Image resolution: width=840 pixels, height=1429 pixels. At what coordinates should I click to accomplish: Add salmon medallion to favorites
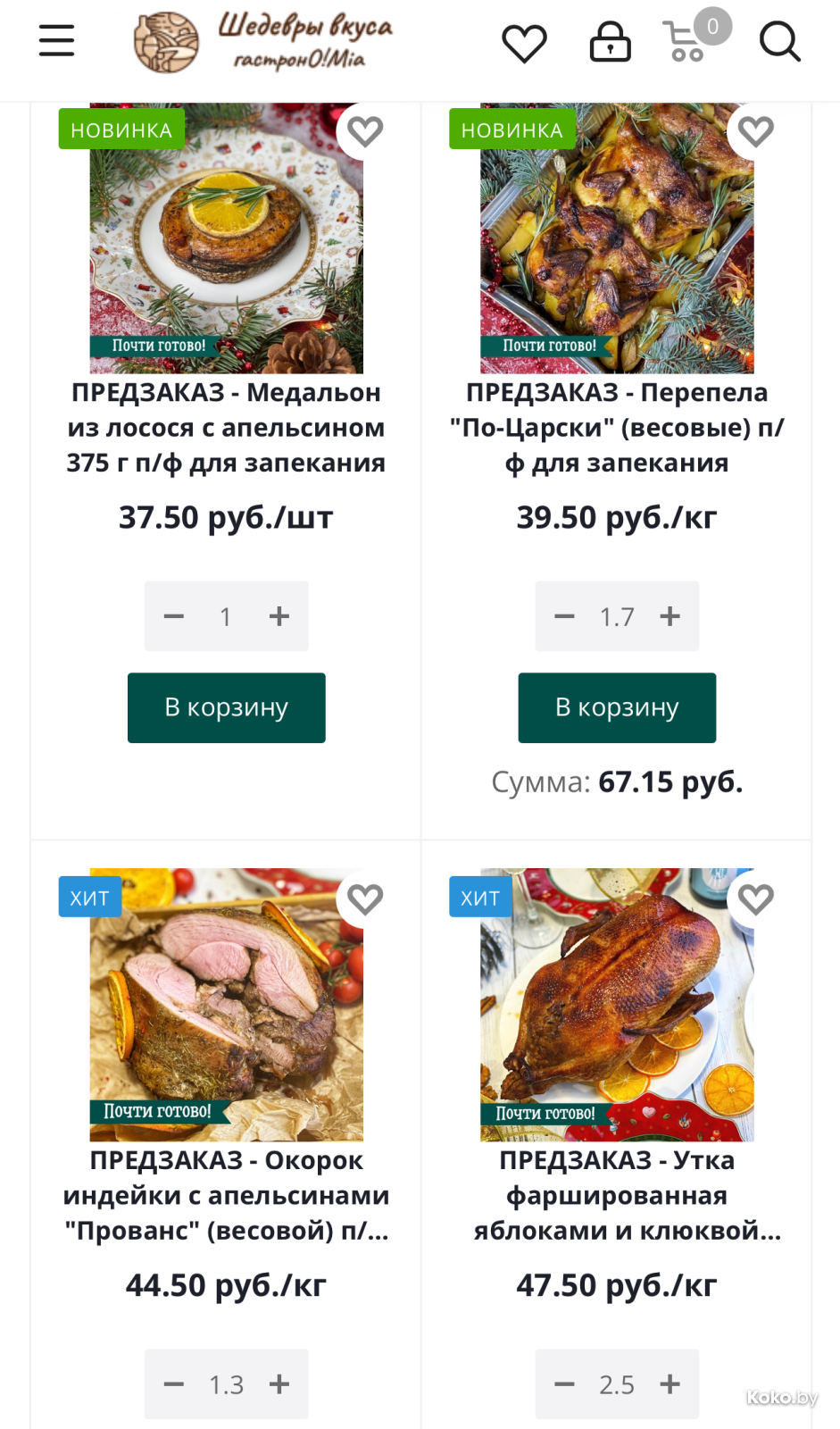pos(364,131)
